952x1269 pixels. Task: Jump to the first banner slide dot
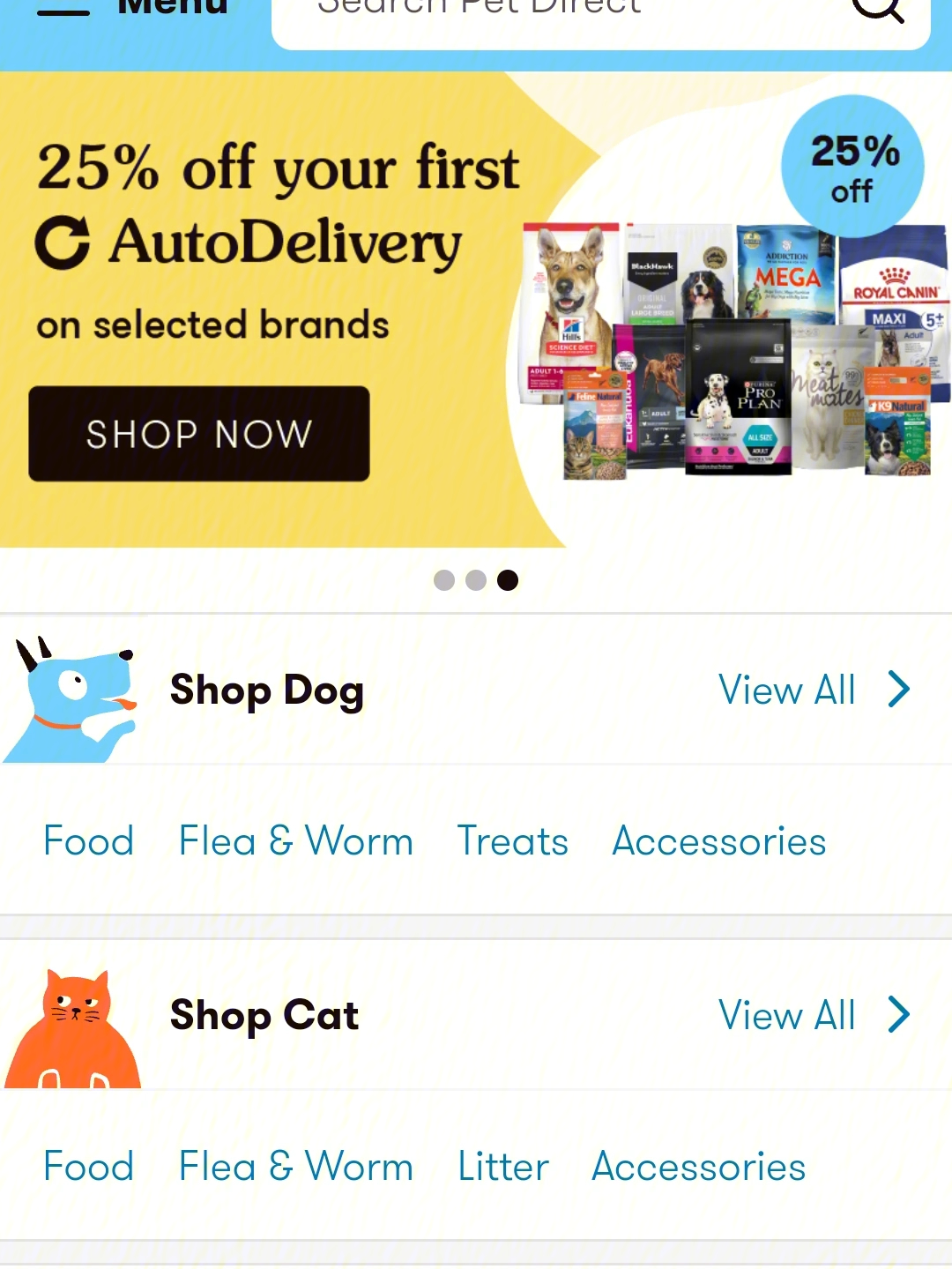tap(444, 580)
